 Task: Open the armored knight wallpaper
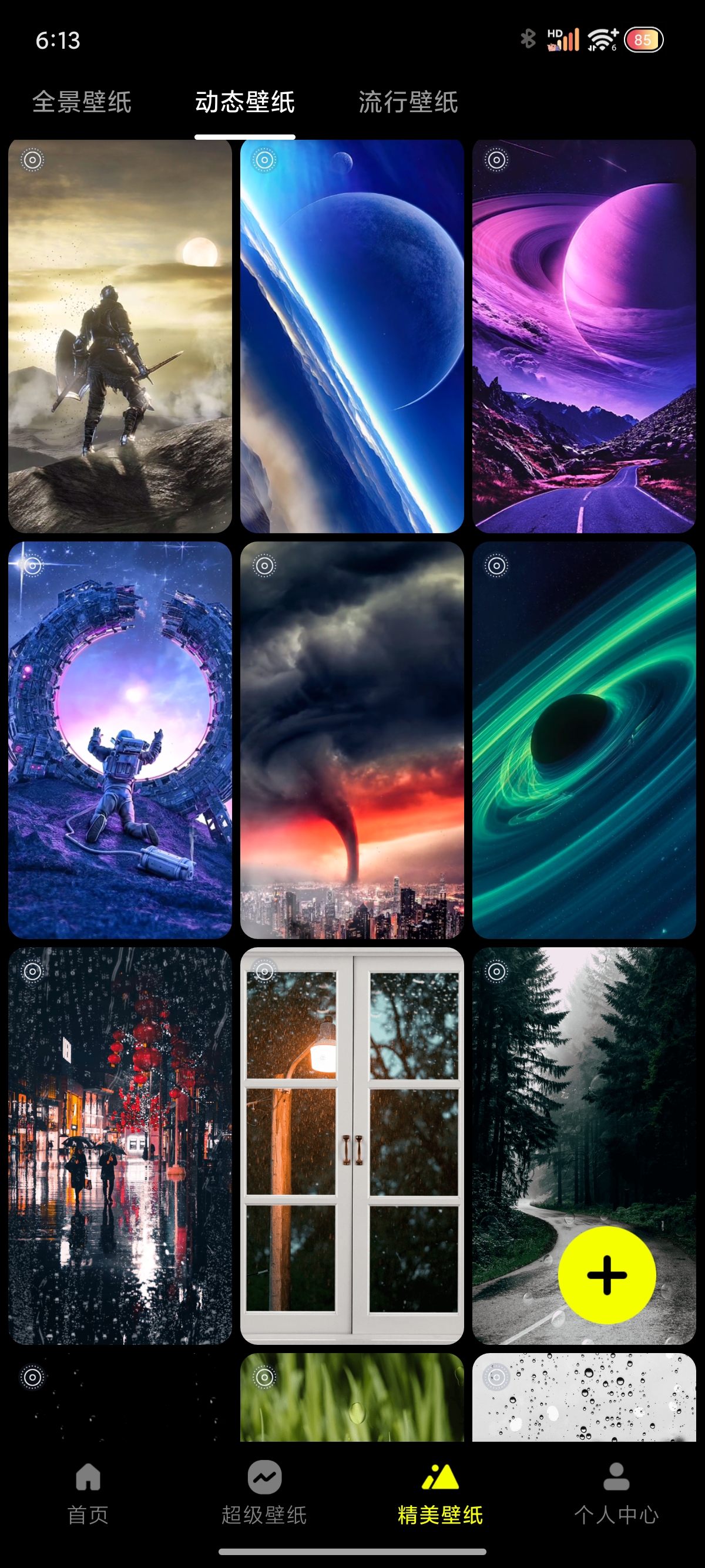(120, 336)
